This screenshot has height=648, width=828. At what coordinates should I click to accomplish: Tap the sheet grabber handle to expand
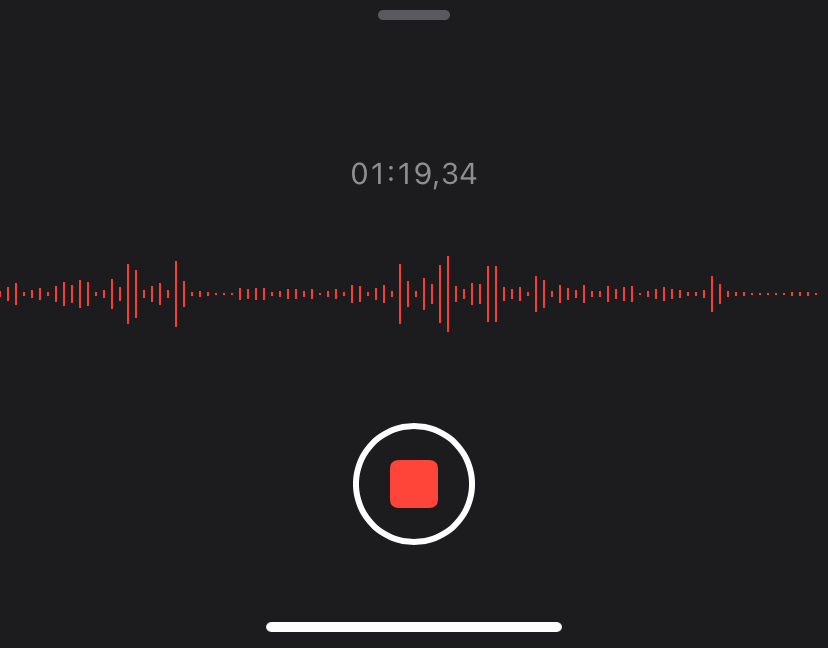tap(414, 15)
